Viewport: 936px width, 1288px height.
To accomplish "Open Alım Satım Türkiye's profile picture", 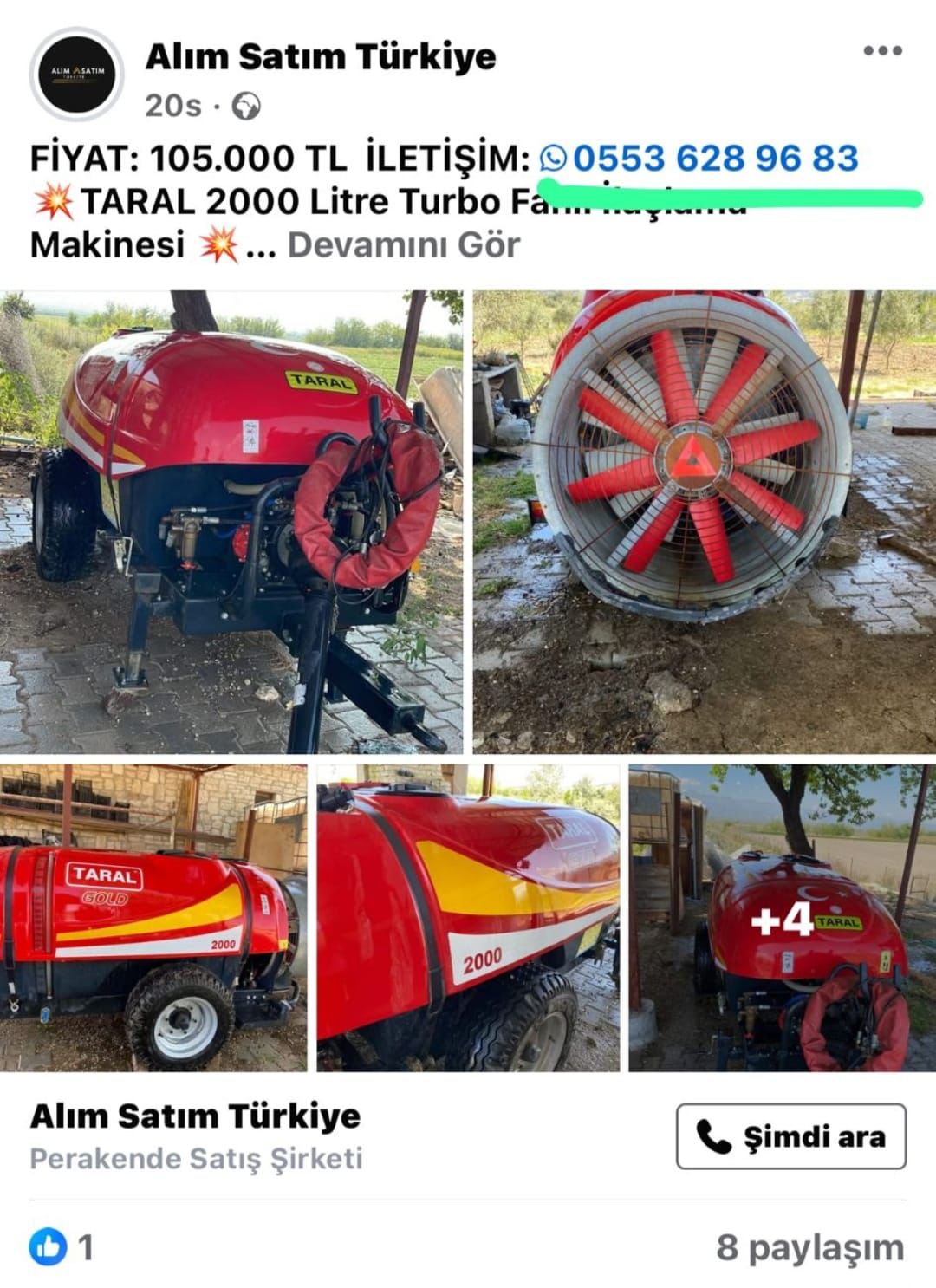I will (77, 75).
